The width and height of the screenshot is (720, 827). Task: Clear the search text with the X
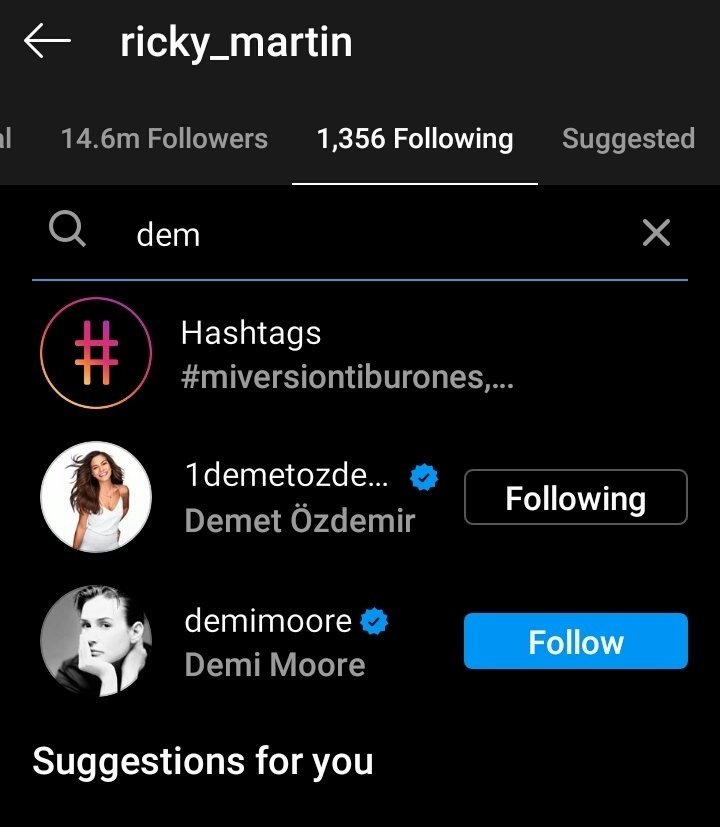[656, 234]
